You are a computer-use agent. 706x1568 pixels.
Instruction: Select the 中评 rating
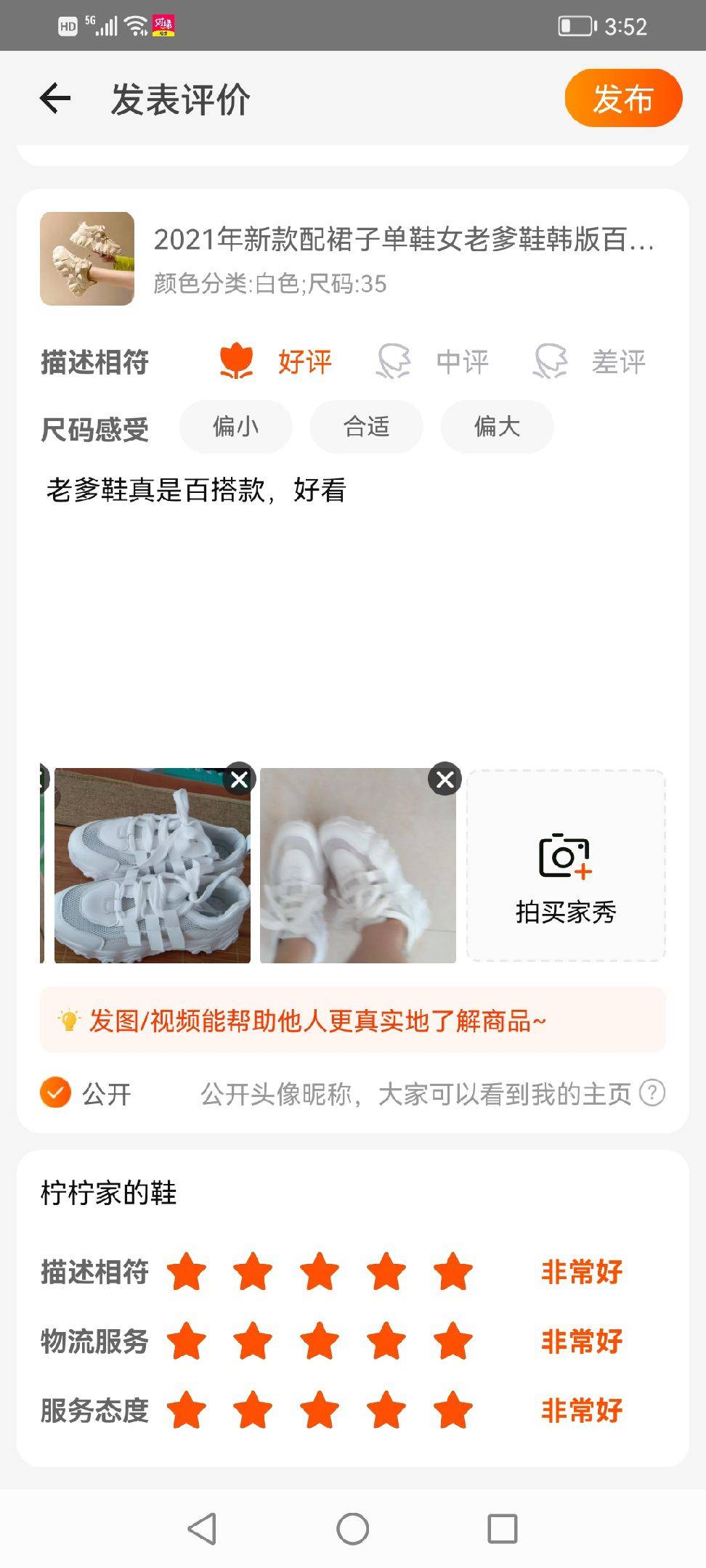pos(434,362)
